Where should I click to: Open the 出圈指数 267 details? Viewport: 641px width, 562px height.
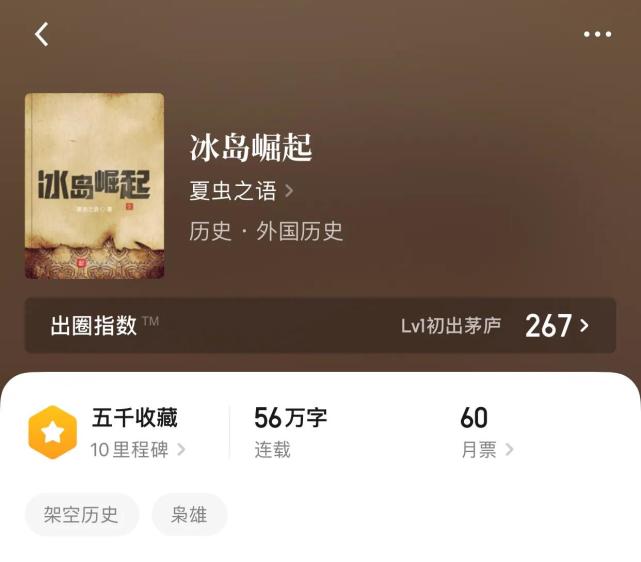[x=320, y=325]
